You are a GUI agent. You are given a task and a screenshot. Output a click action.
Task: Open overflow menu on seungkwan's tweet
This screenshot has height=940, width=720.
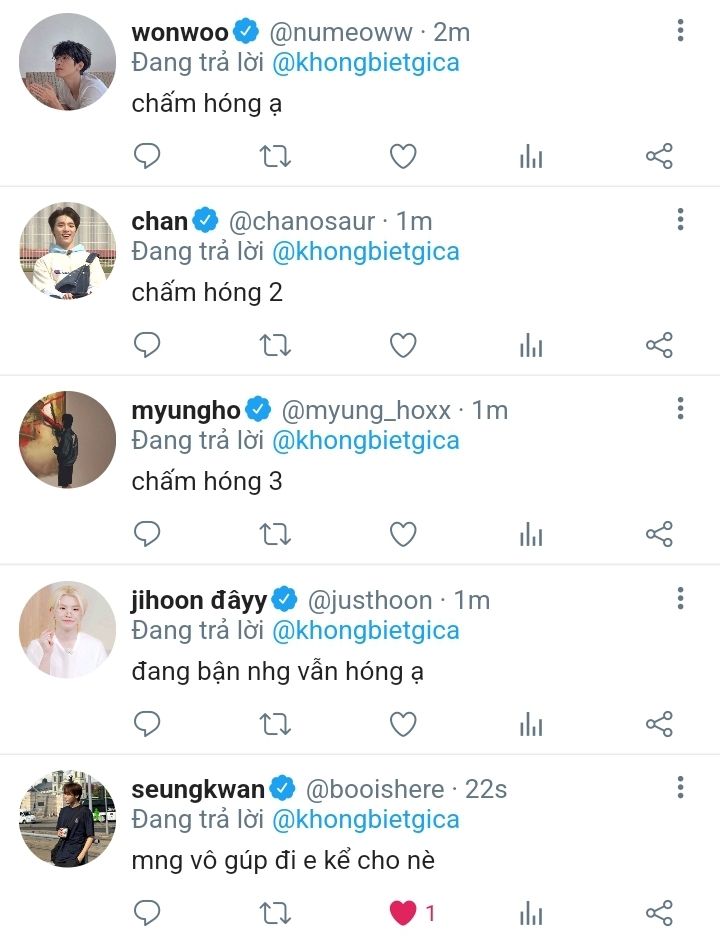(680, 786)
